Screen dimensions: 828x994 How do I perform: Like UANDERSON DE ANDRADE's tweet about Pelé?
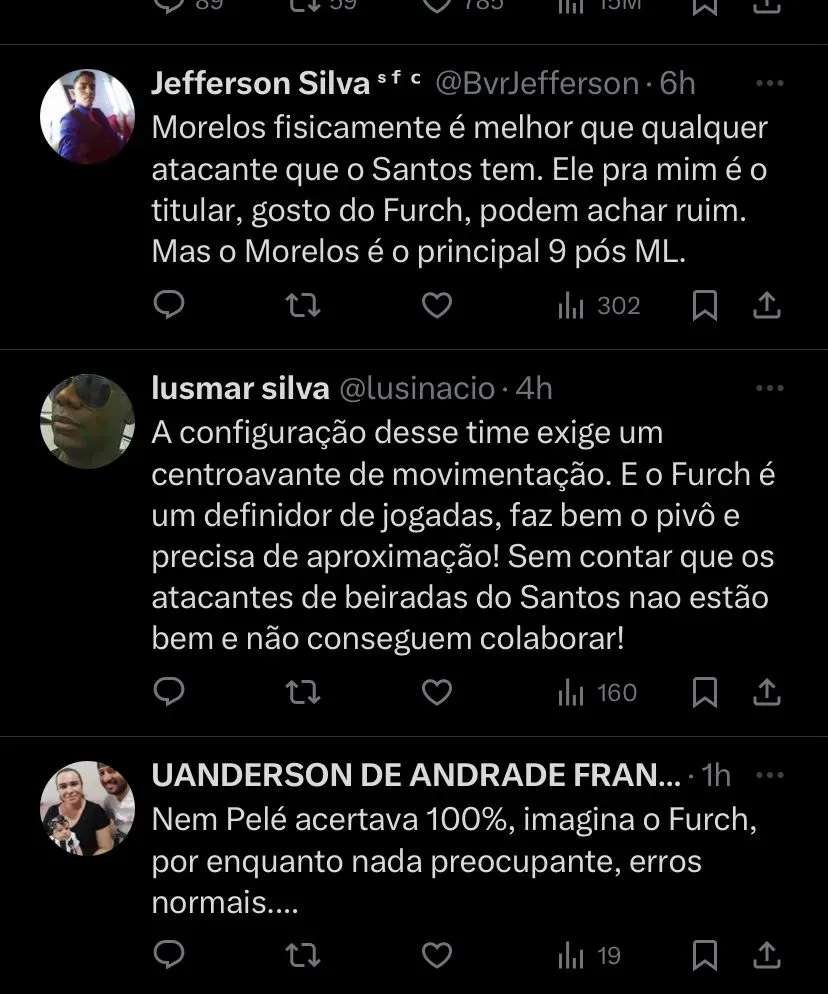(436, 956)
